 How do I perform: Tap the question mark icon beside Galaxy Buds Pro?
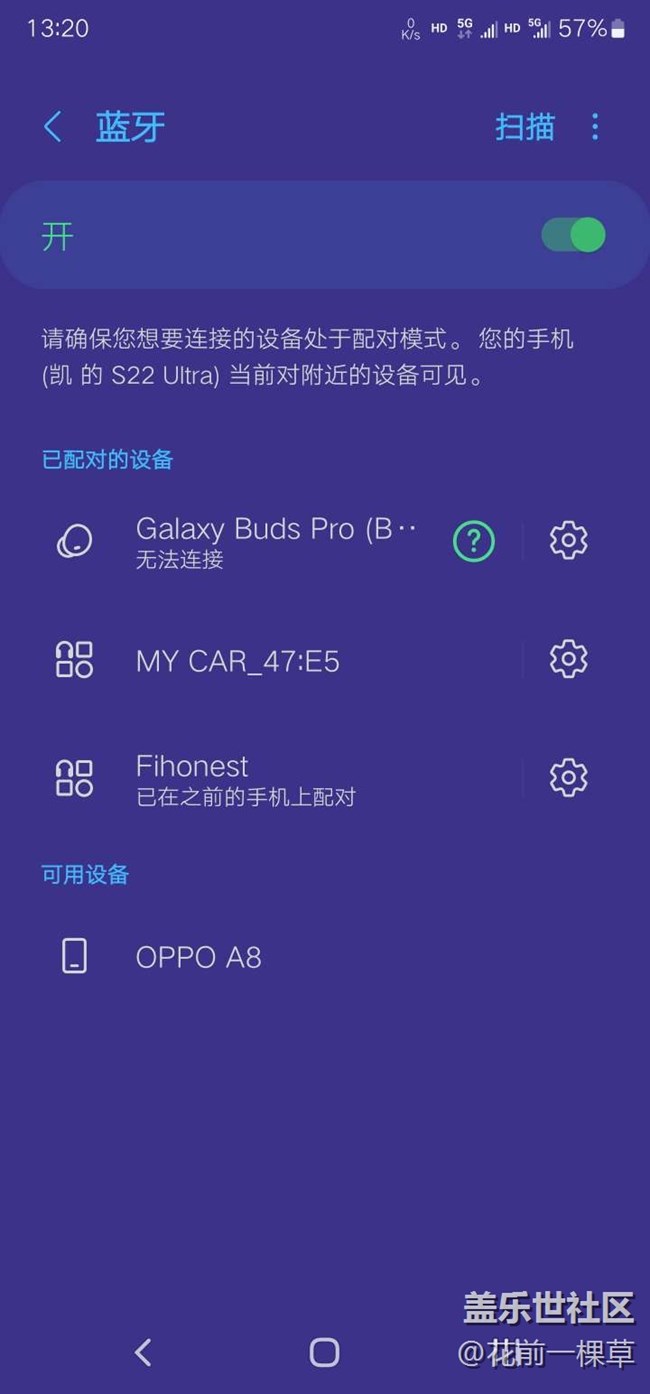click(x=473, y=541)
